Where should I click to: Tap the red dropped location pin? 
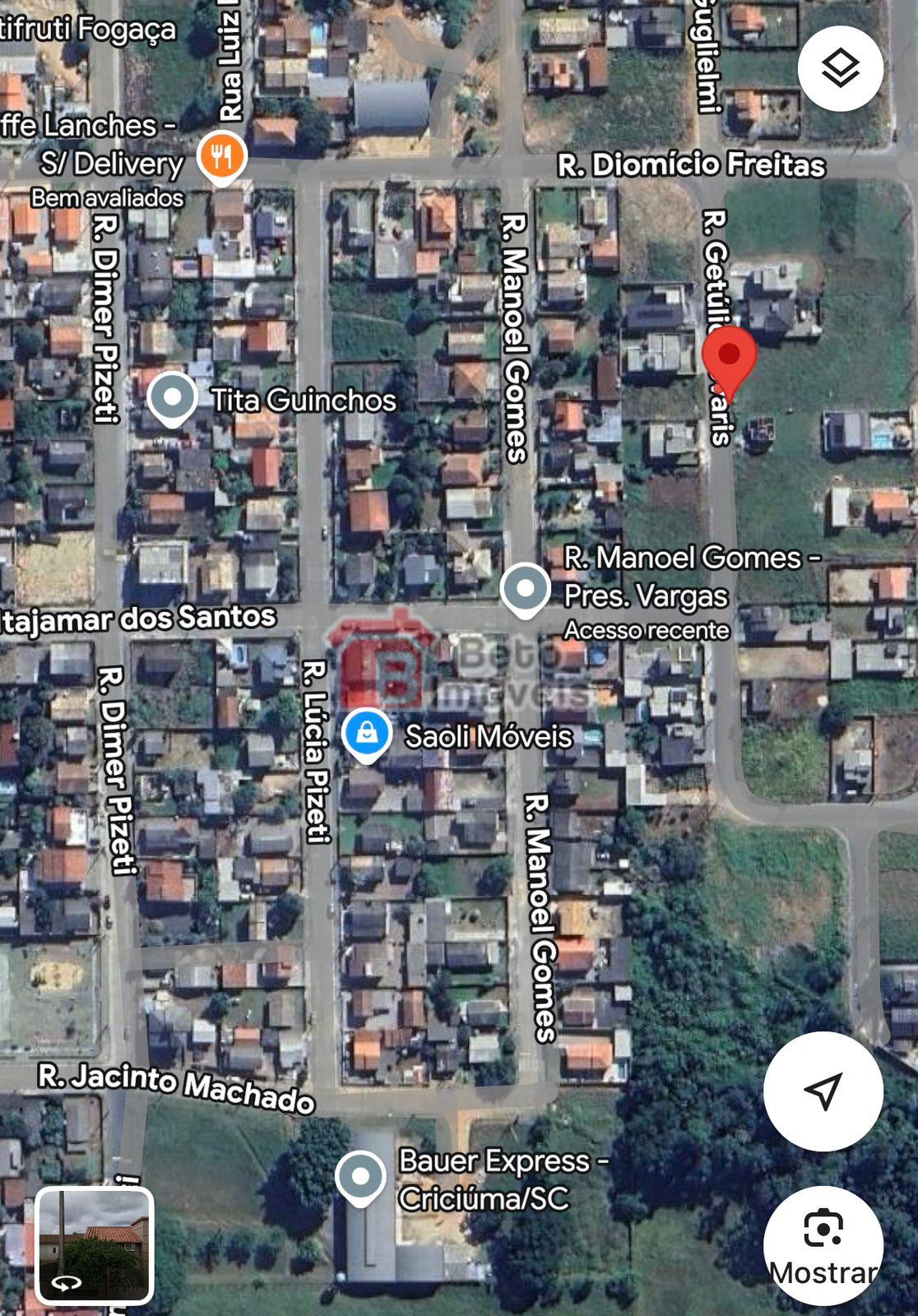[x=729, y=358]
